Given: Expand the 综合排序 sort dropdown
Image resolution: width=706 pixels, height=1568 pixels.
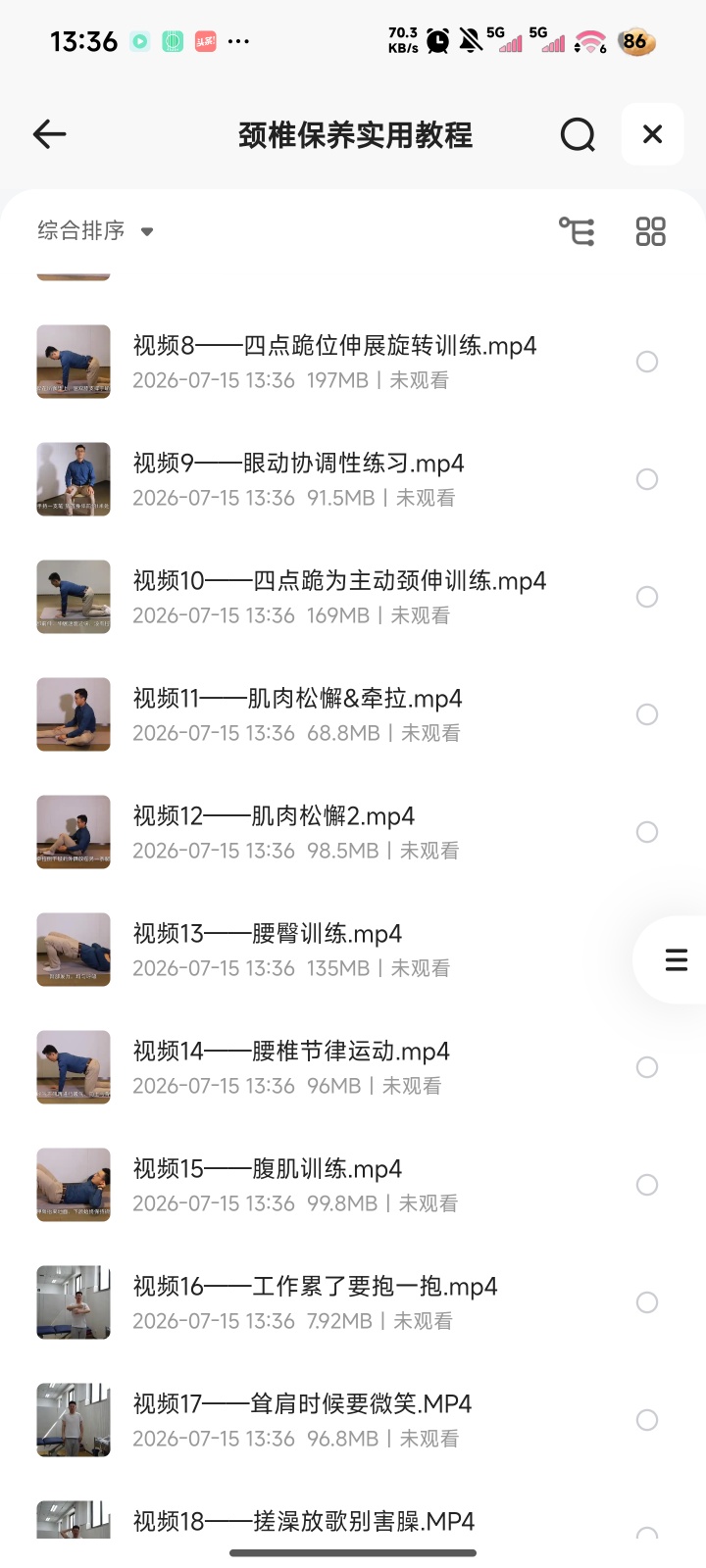Looking at the screenshot, I should click(x=96, y=231).
